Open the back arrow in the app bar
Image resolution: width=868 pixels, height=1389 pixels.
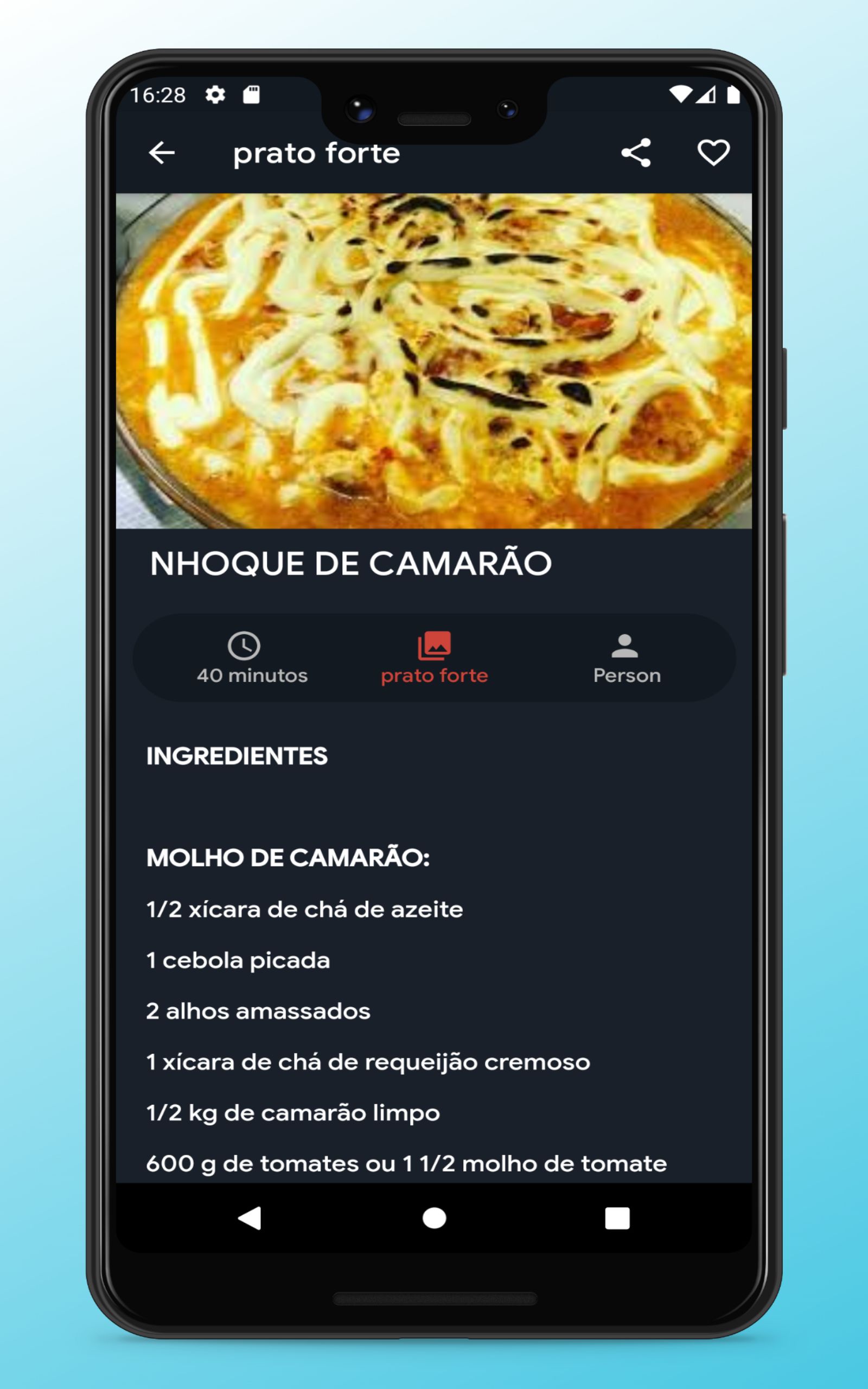pyautogui.click(x=162, y=152)
